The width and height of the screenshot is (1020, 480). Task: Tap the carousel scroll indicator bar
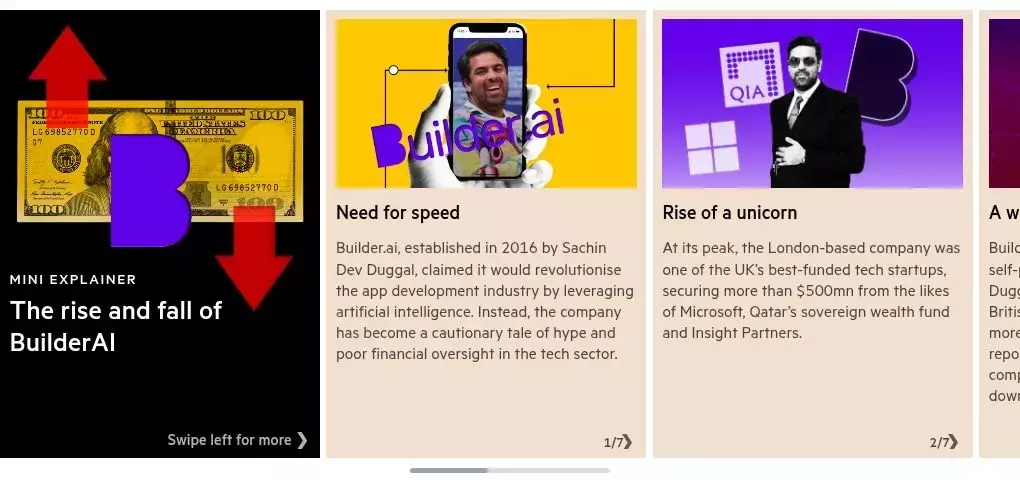pyautogui.click(x=509, y=470)
